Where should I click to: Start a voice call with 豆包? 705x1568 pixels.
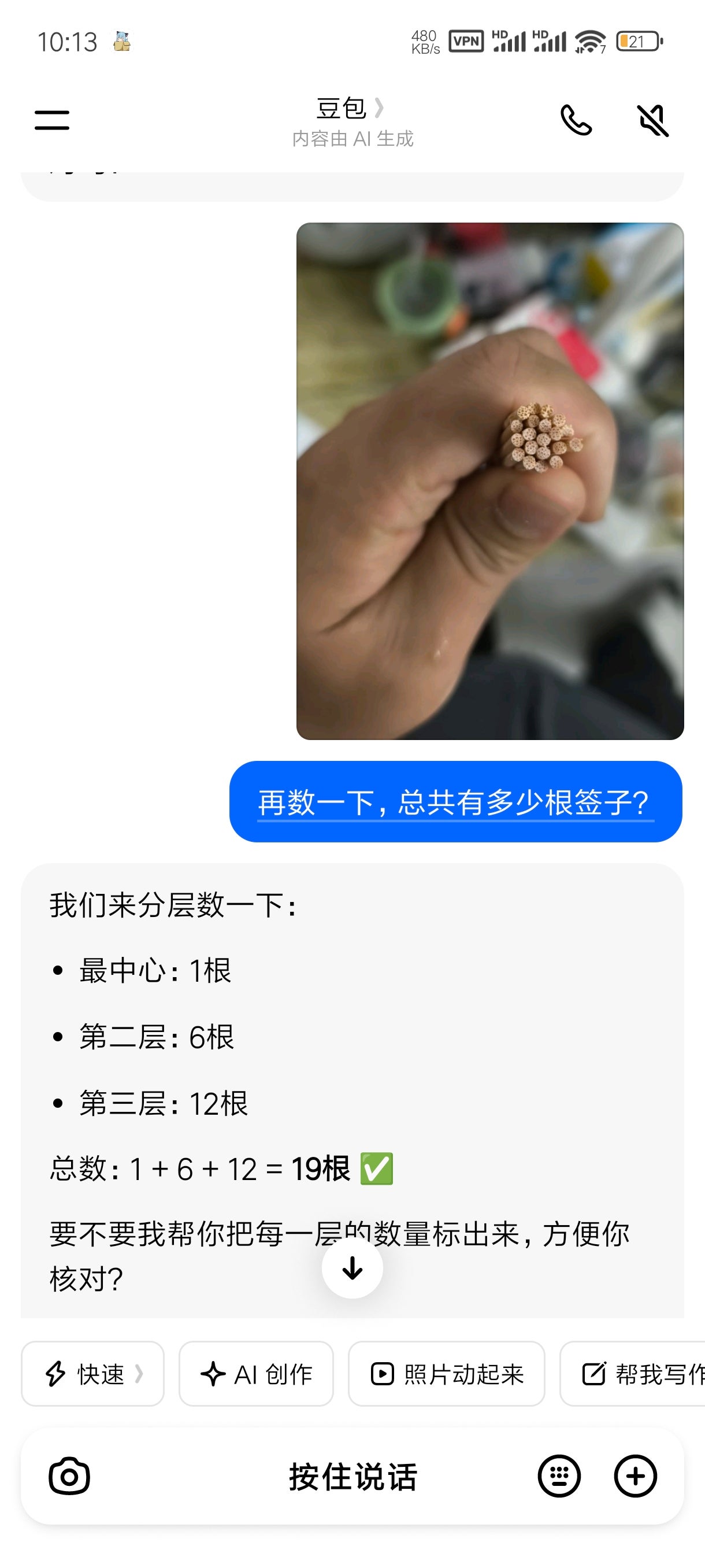pos(576,120)
